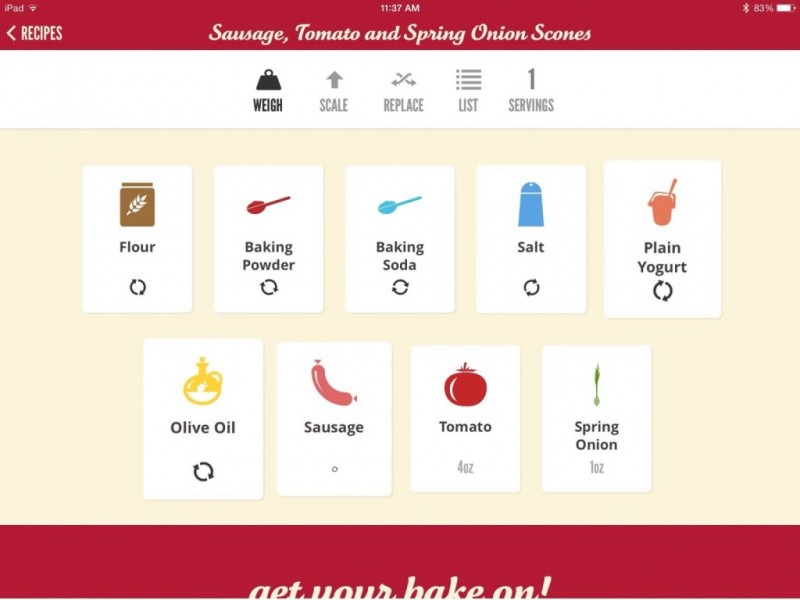Change the number of servings

click(x=531, y=90)
